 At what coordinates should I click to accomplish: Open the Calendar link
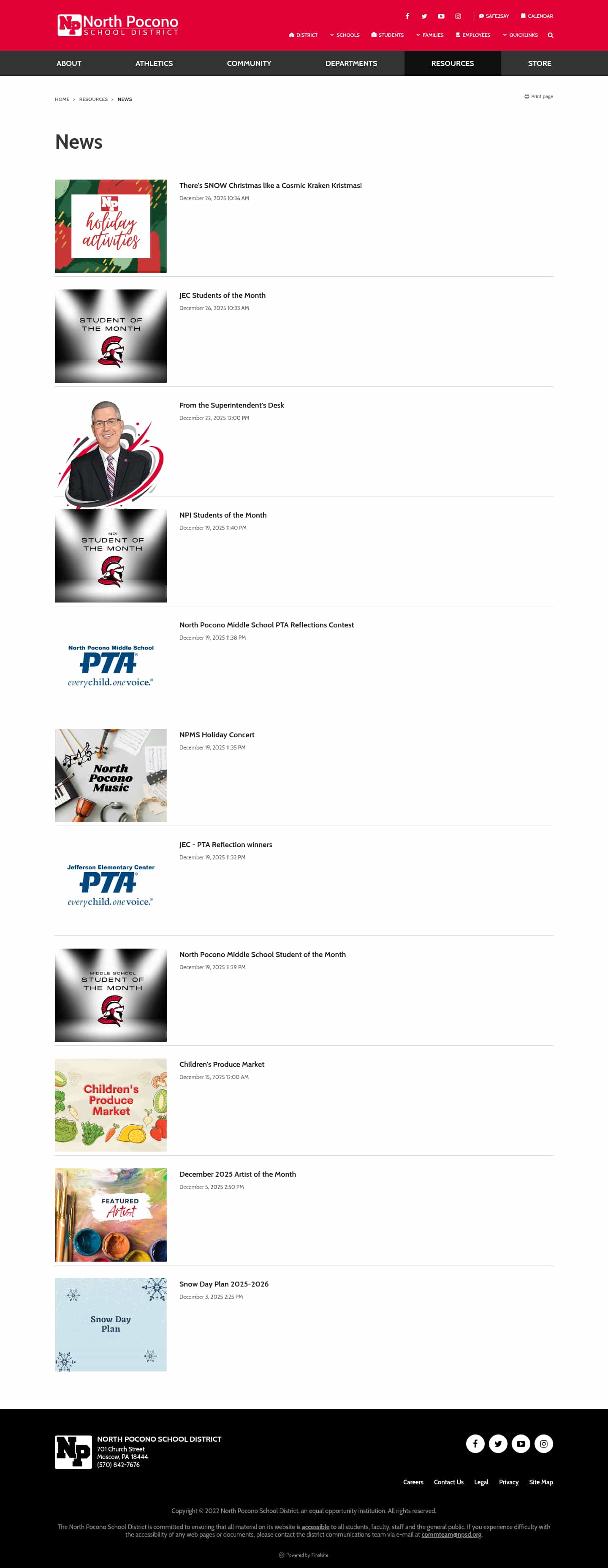pos(537,16)
